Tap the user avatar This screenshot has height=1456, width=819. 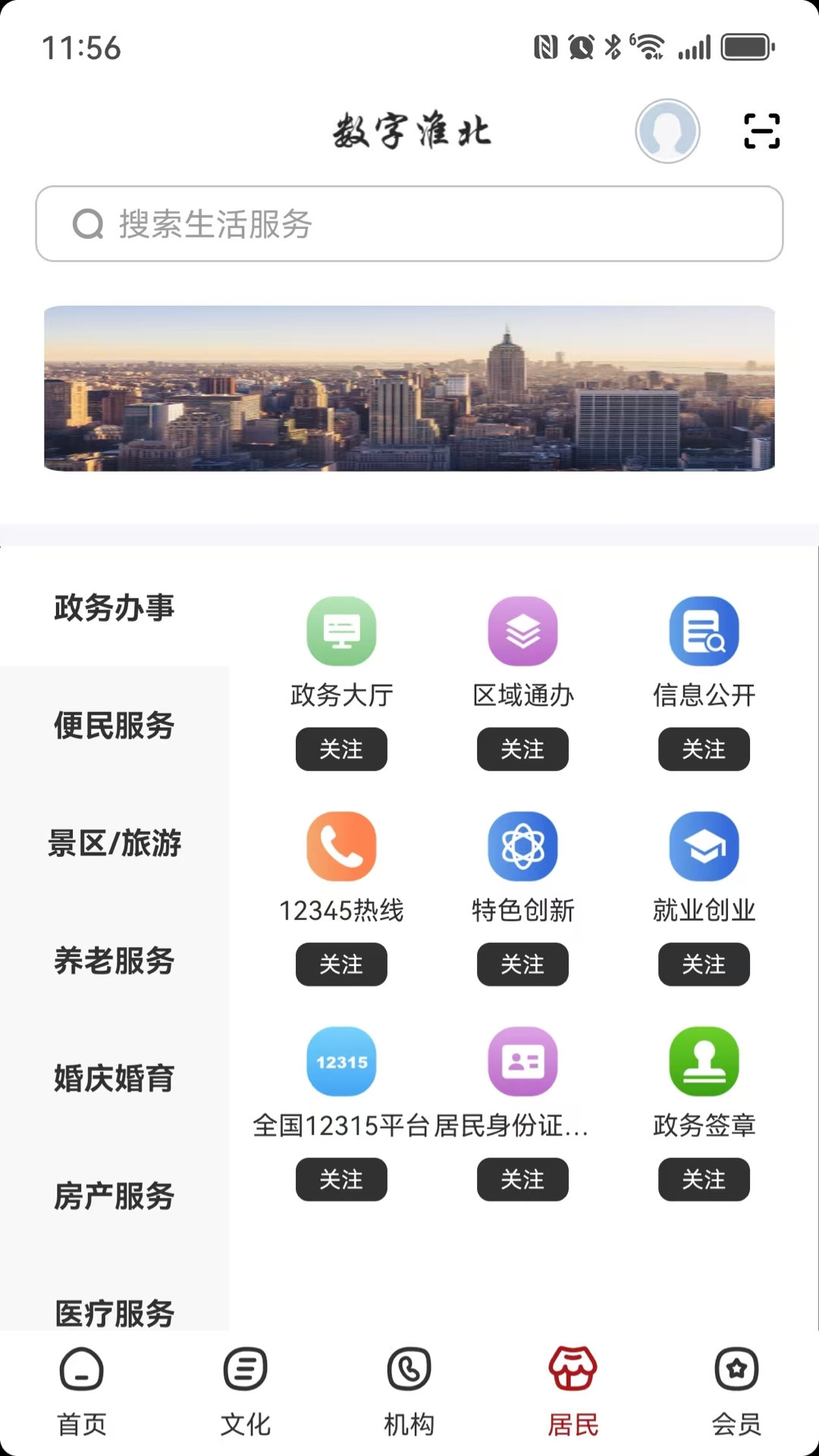pos(667,130)
